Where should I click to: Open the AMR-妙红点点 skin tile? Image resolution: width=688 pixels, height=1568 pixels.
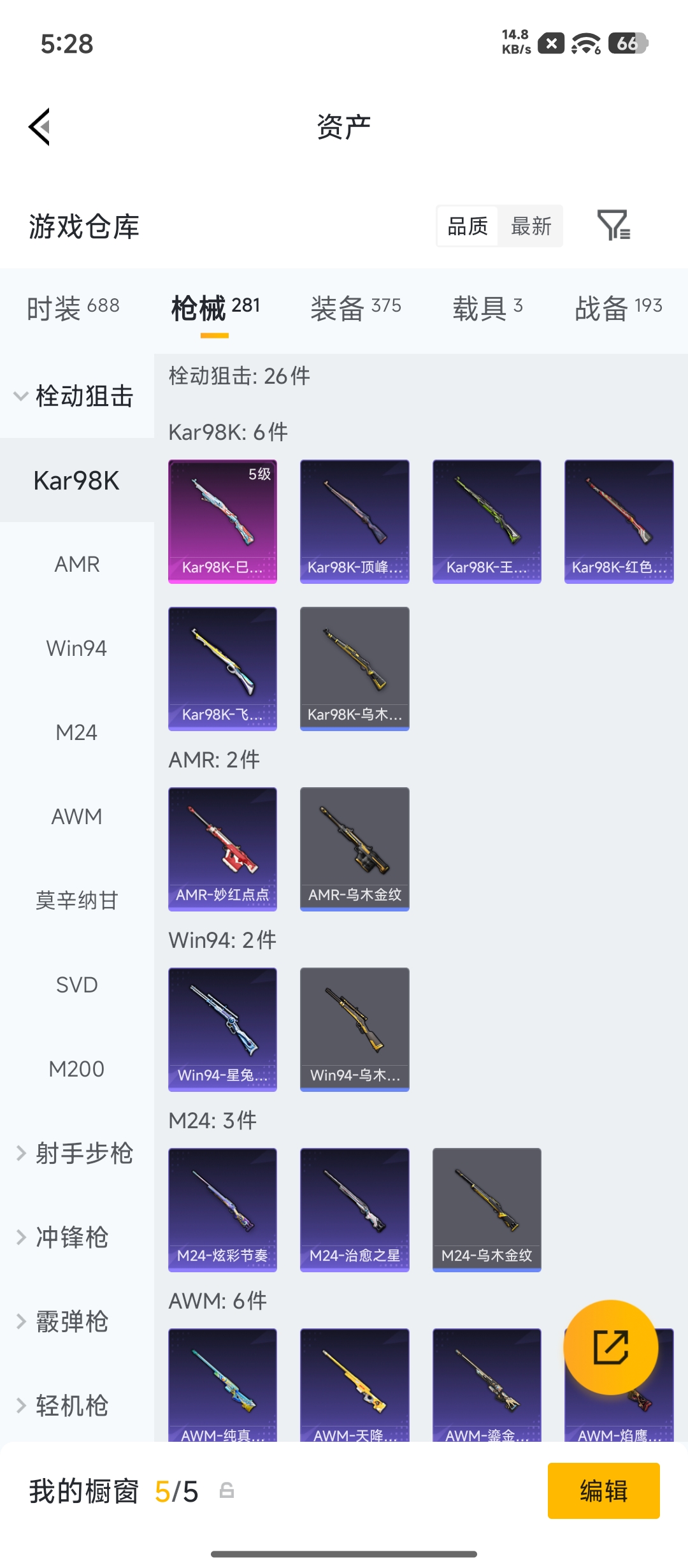click(x=222, y=849)
